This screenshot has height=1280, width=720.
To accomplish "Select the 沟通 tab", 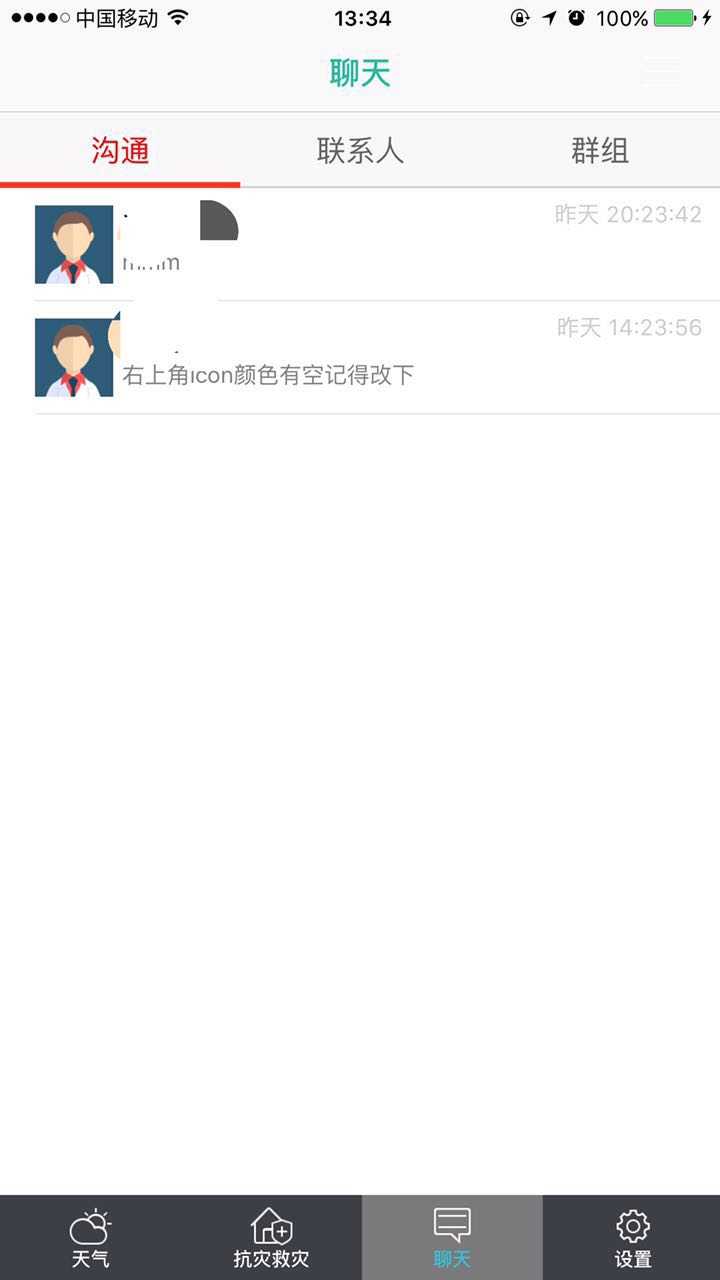I will (120, 151).
